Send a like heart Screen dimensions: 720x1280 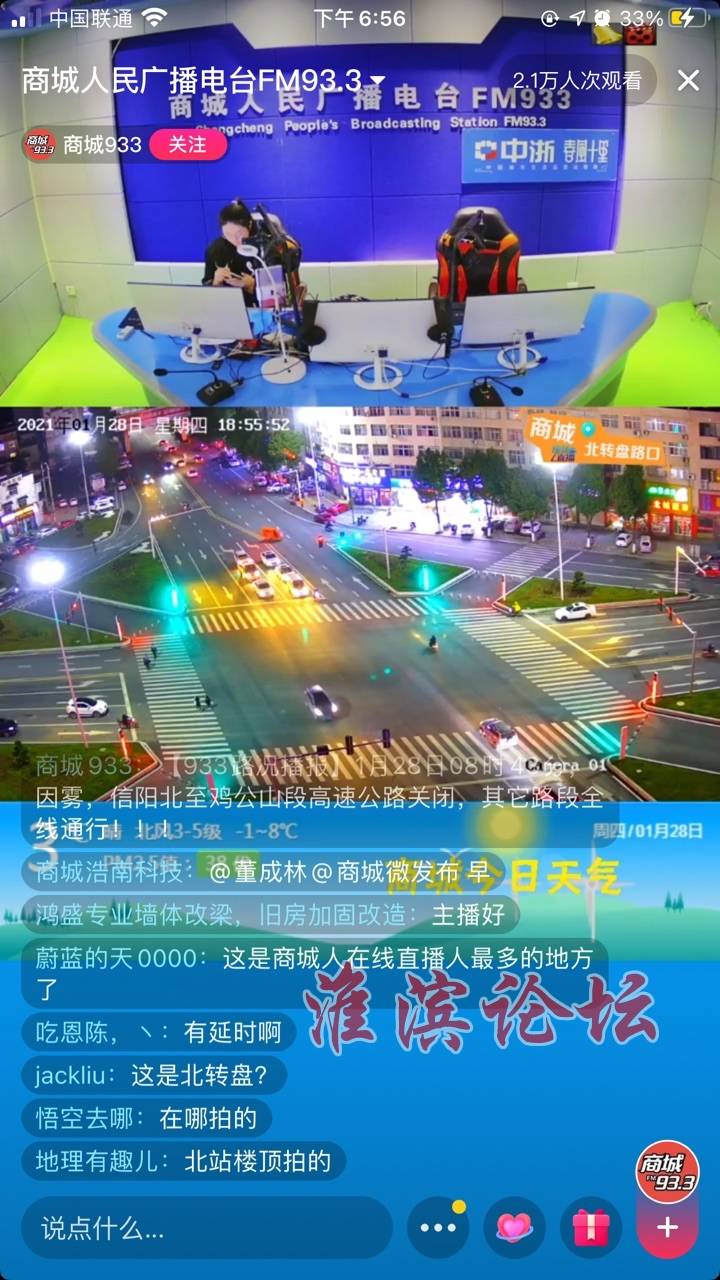pos(514,1228)
